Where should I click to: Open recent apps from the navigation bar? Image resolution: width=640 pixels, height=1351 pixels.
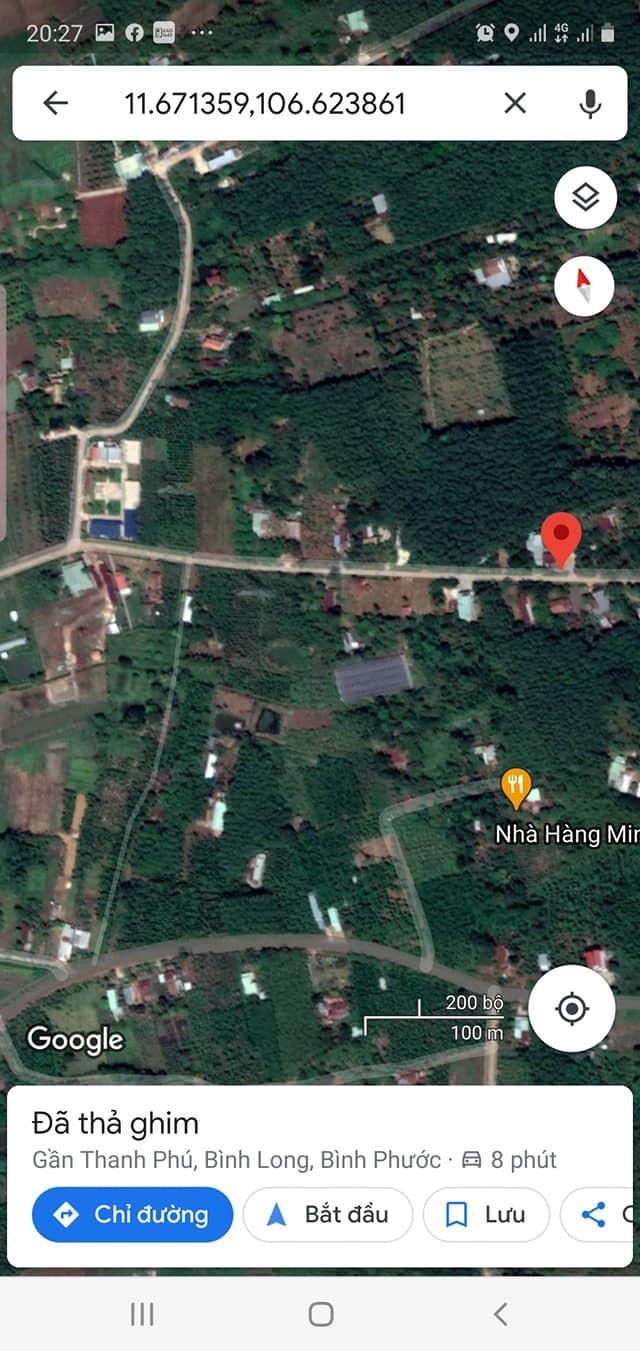[x=142, y=1314]
